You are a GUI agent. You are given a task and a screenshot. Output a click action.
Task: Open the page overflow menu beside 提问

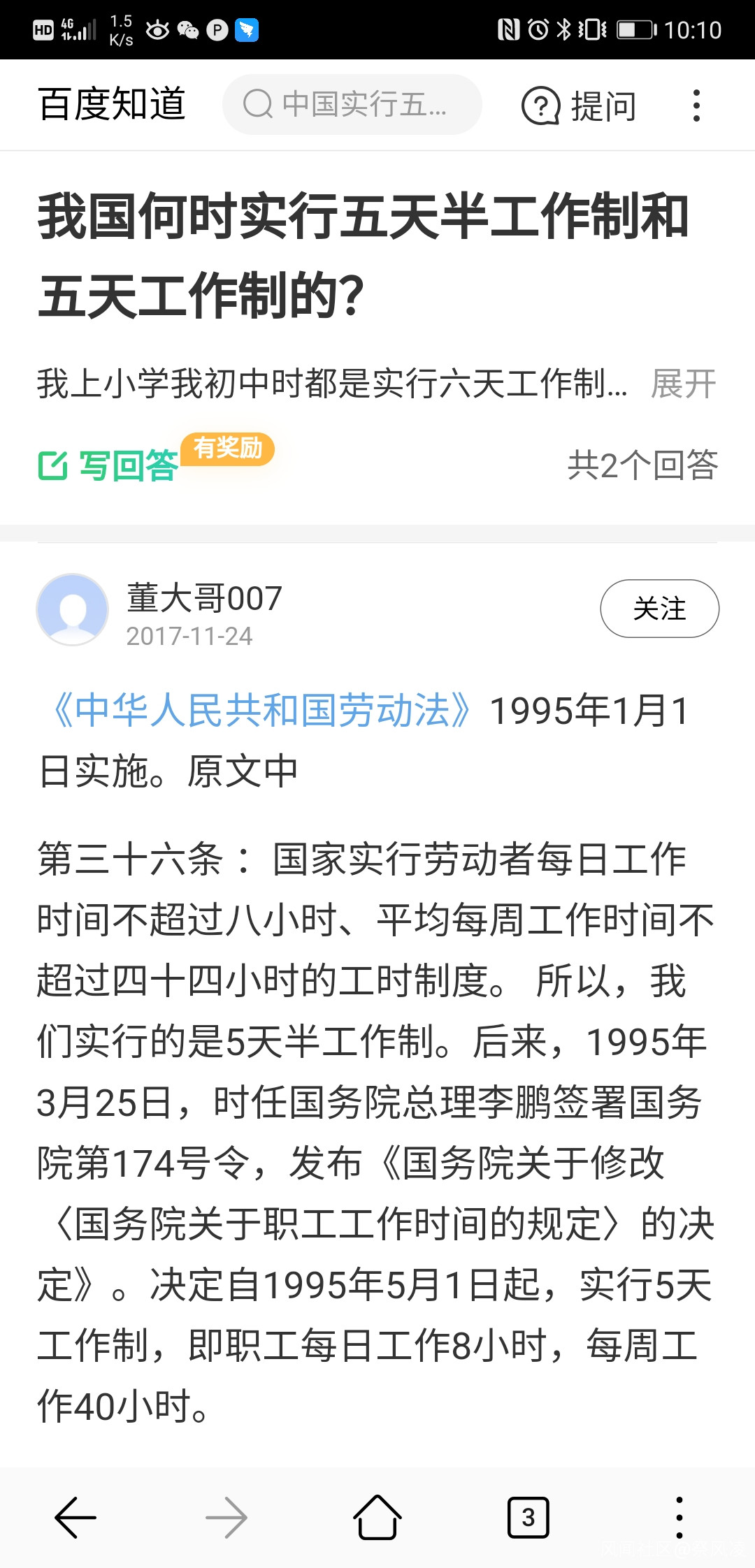click(x=696, y=106)
